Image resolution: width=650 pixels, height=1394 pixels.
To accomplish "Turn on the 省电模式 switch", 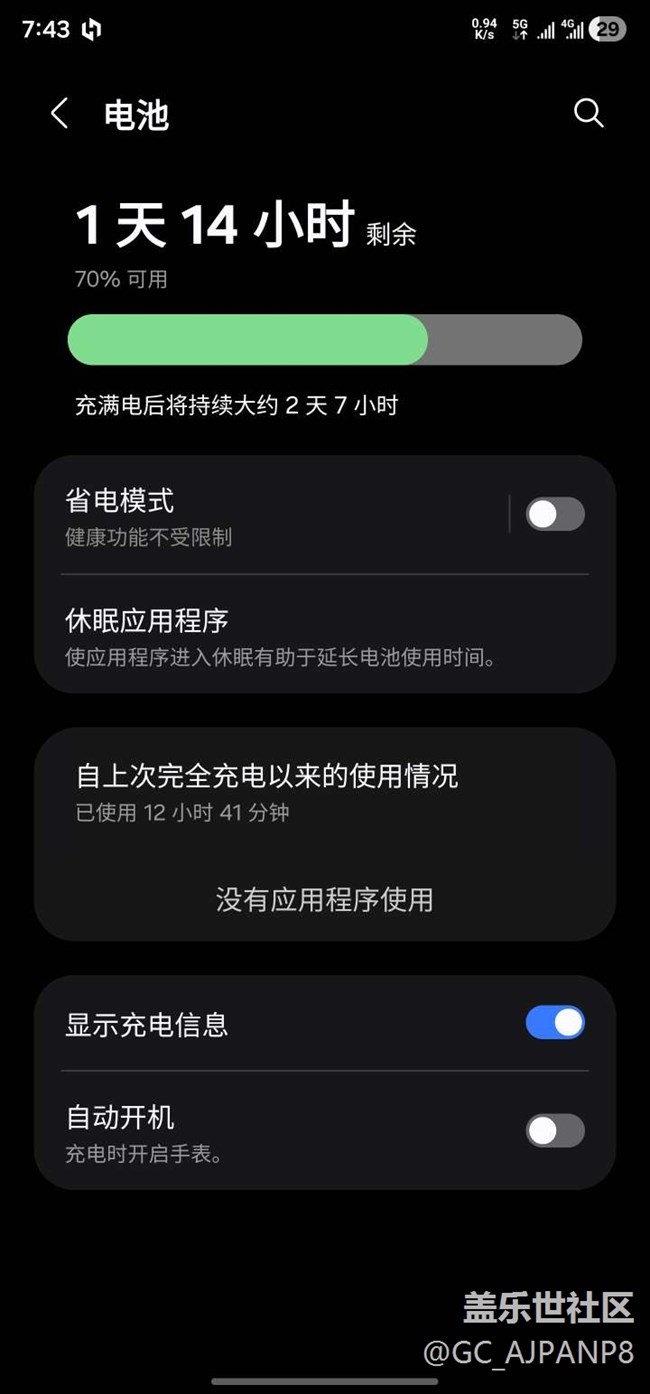I will pyautogui.click(x=555, y=514).
